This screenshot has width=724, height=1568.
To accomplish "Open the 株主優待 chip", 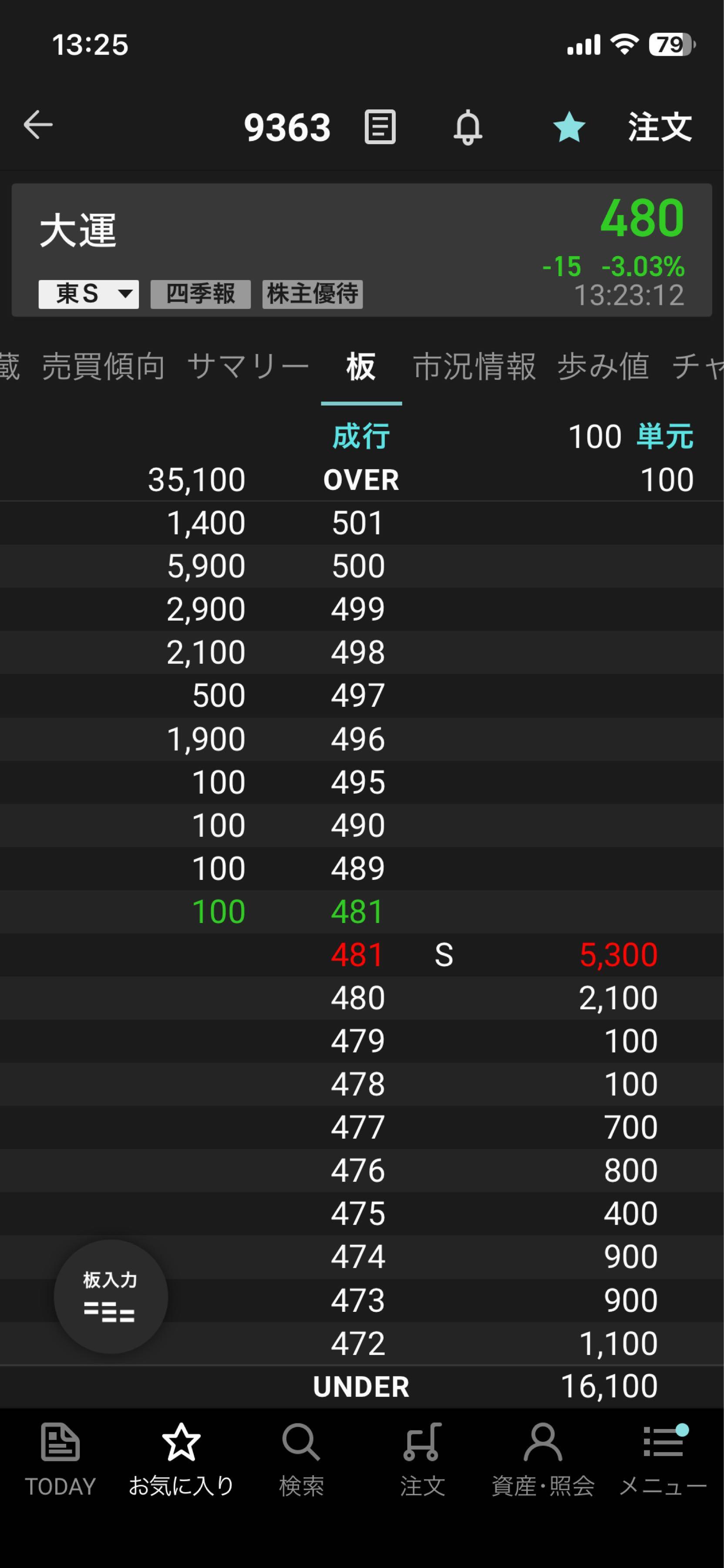I will tap(312, 294).
